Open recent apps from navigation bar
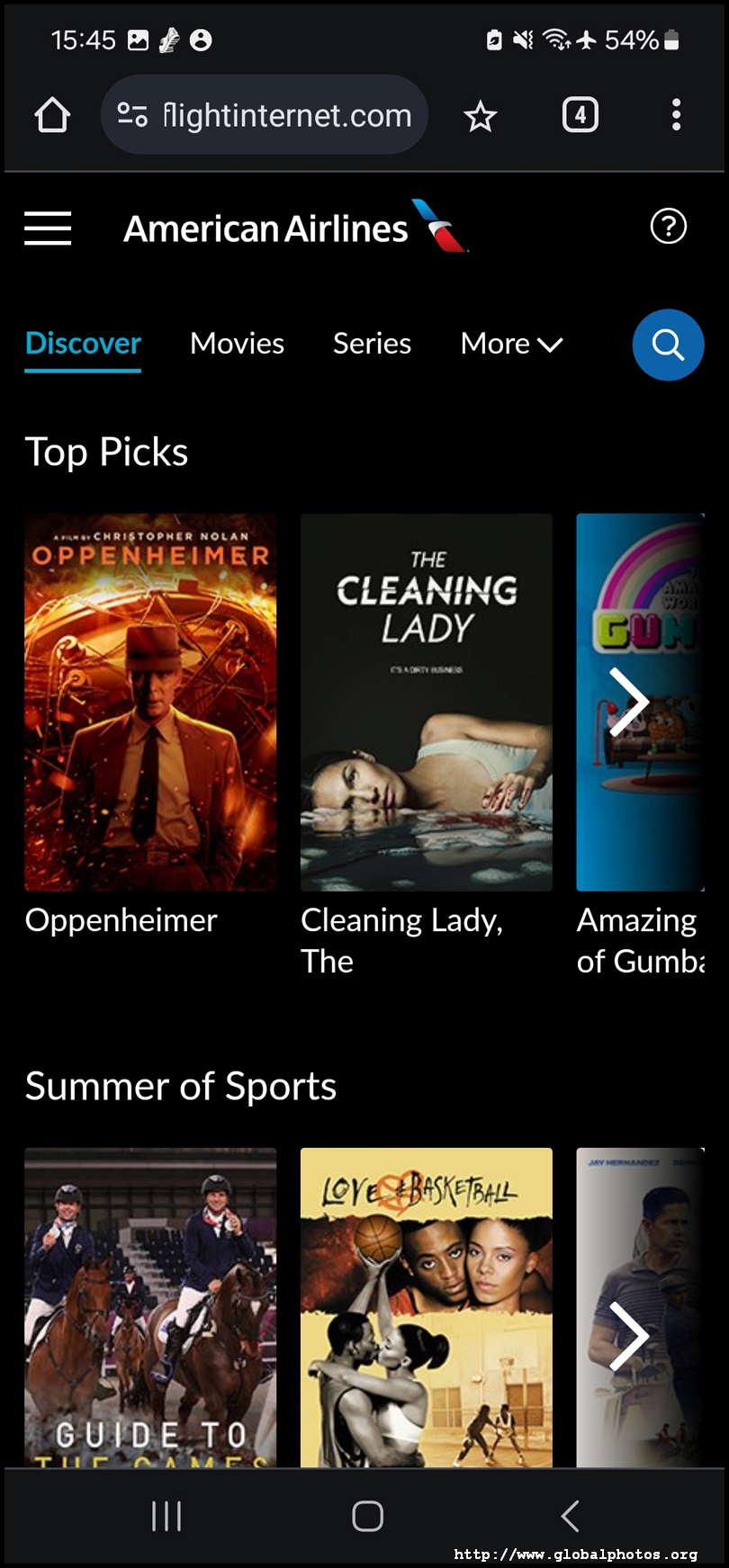 pos(166,1516)
